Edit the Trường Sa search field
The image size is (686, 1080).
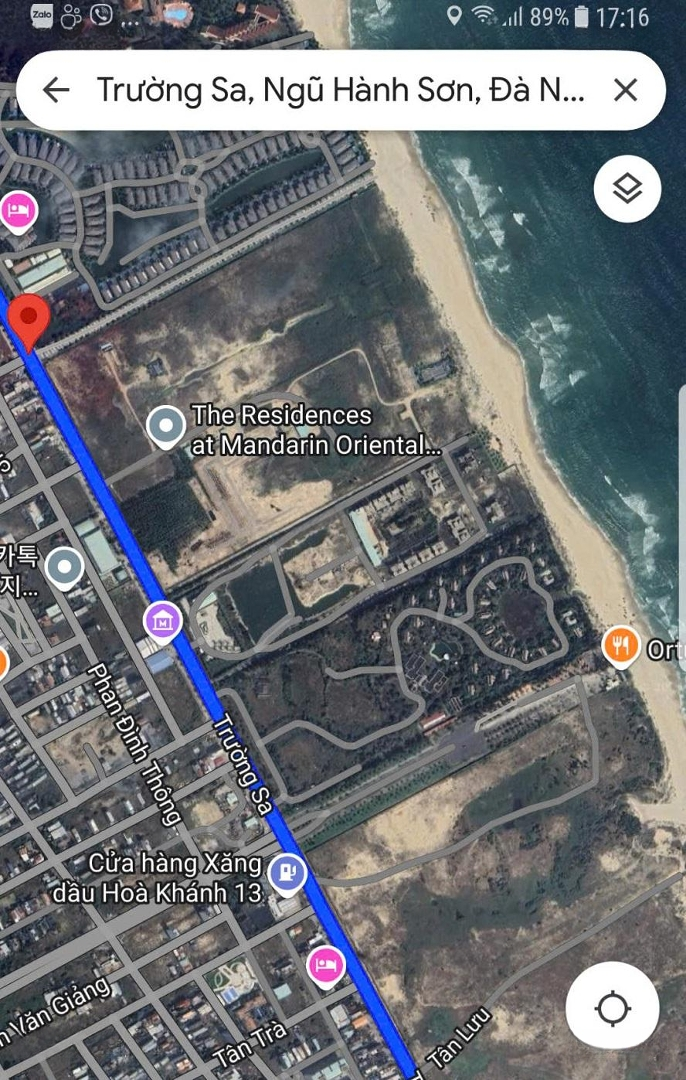click(x=340, y=90)
